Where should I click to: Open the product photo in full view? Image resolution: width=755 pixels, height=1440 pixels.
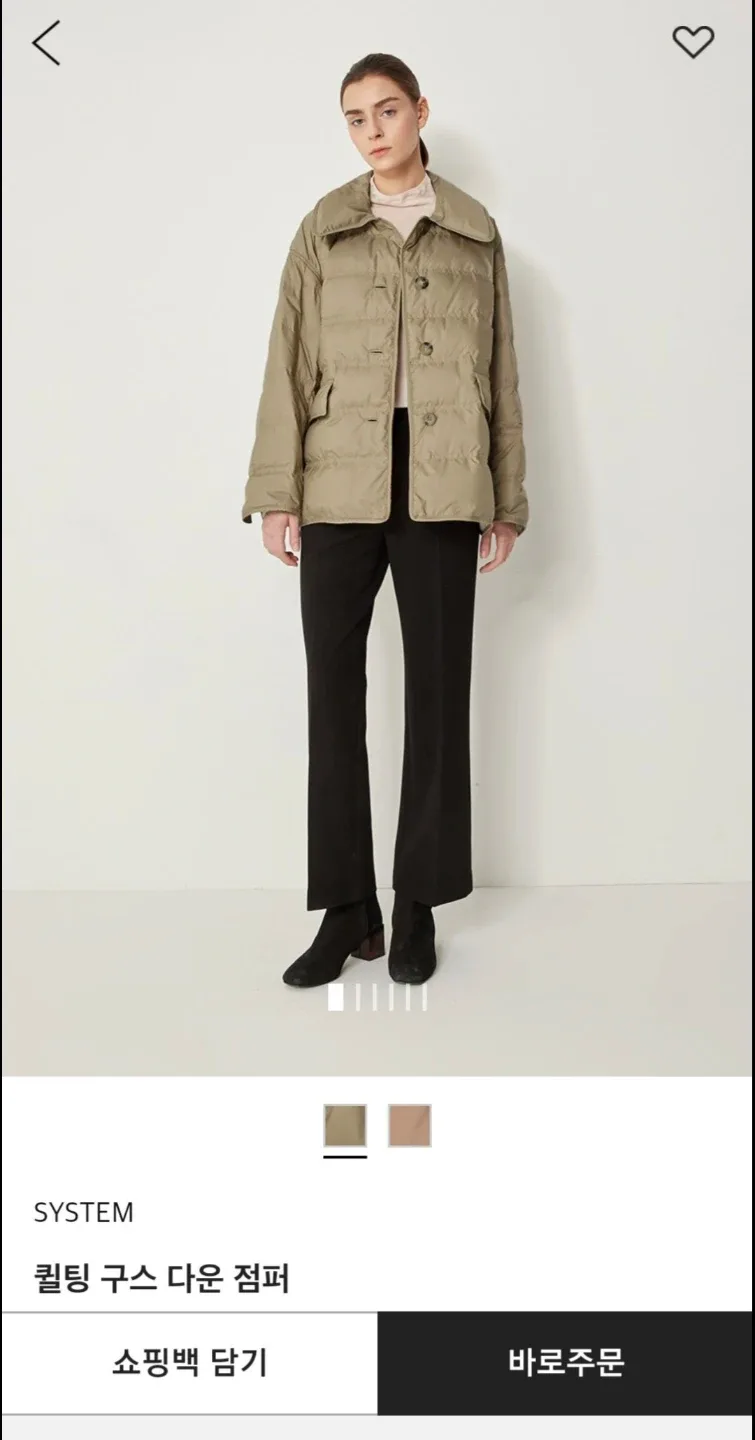(378, 538)
